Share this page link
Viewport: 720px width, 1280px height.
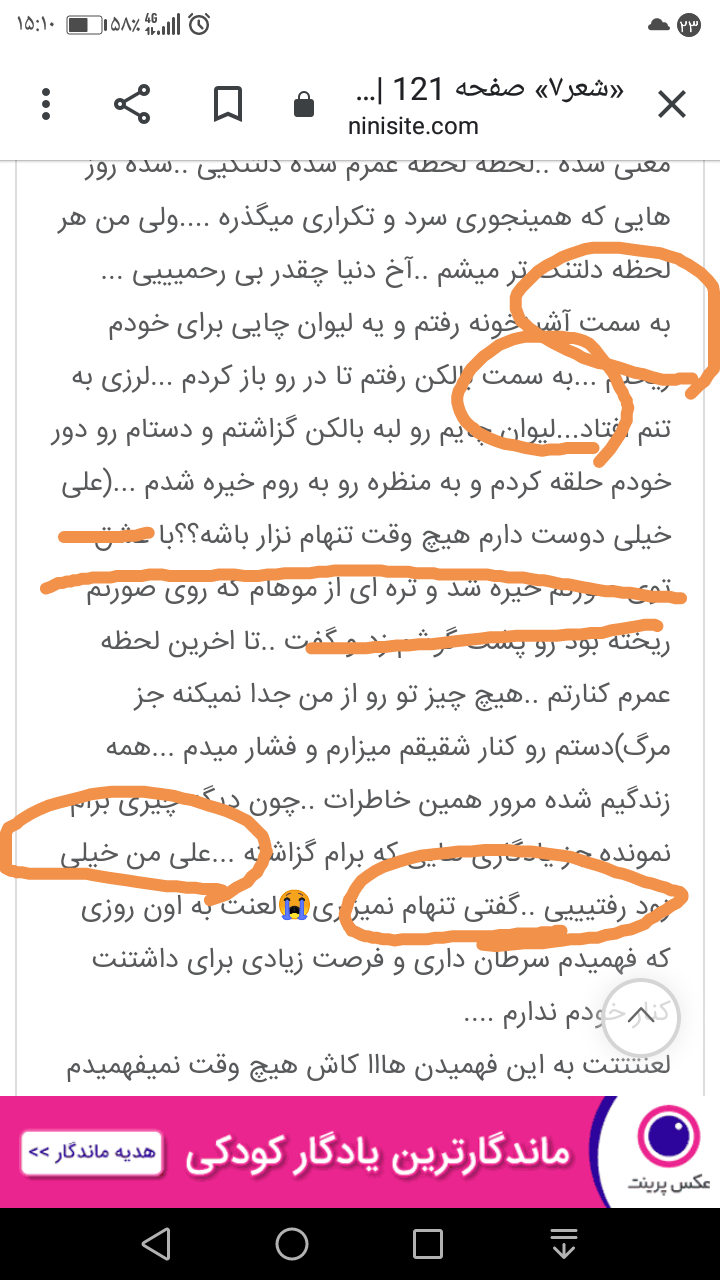tap(132, 103)
